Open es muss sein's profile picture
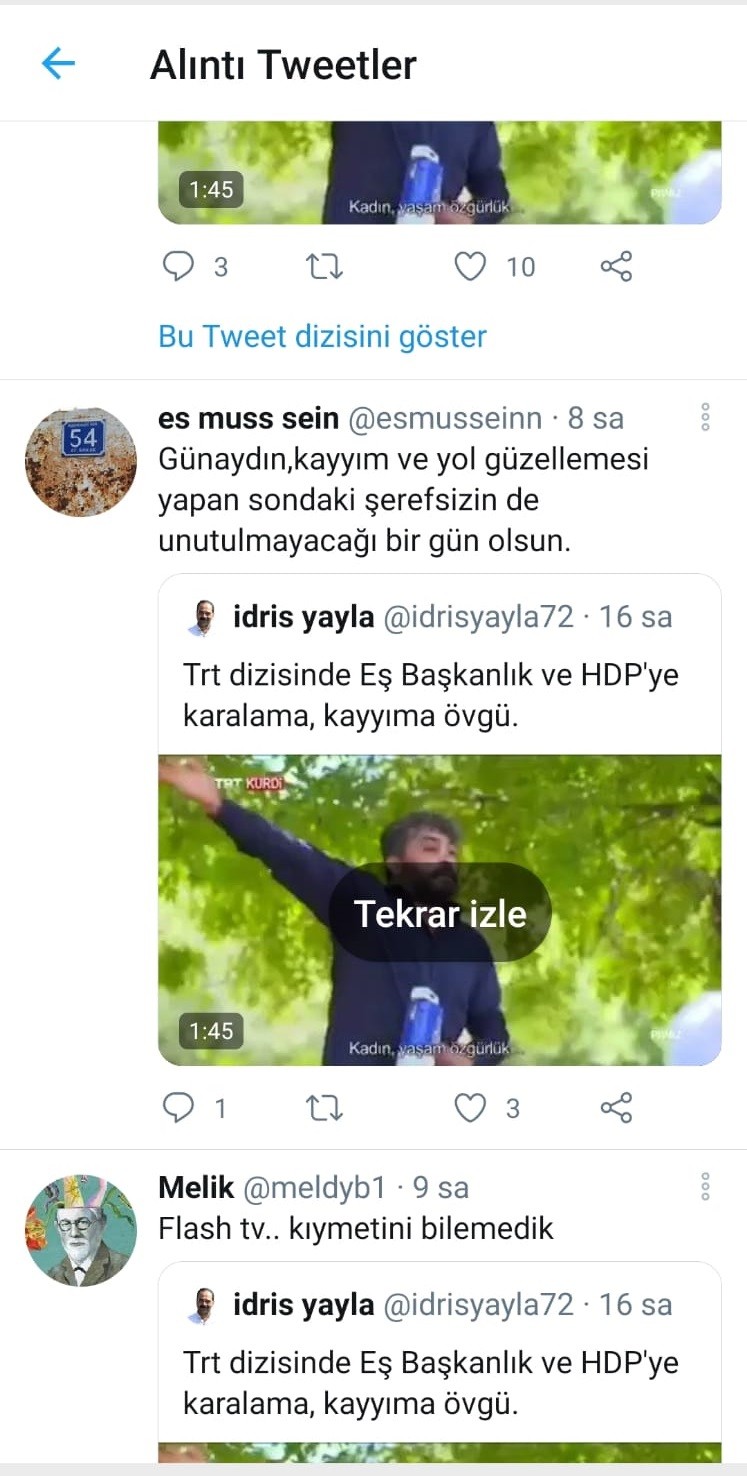 [x=81, y=461]
